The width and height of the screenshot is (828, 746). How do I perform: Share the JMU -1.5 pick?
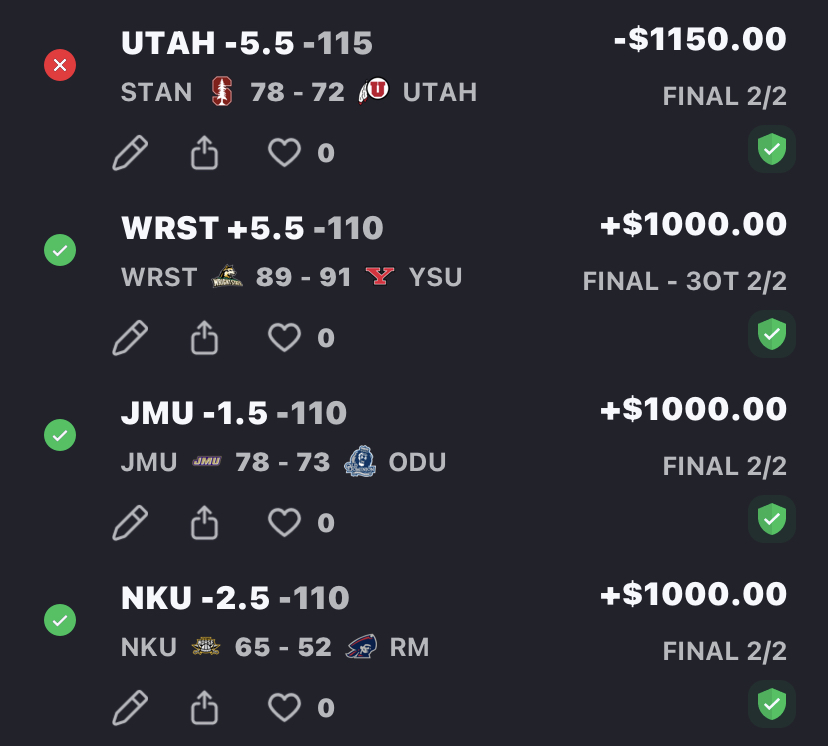tap(204, 523)
